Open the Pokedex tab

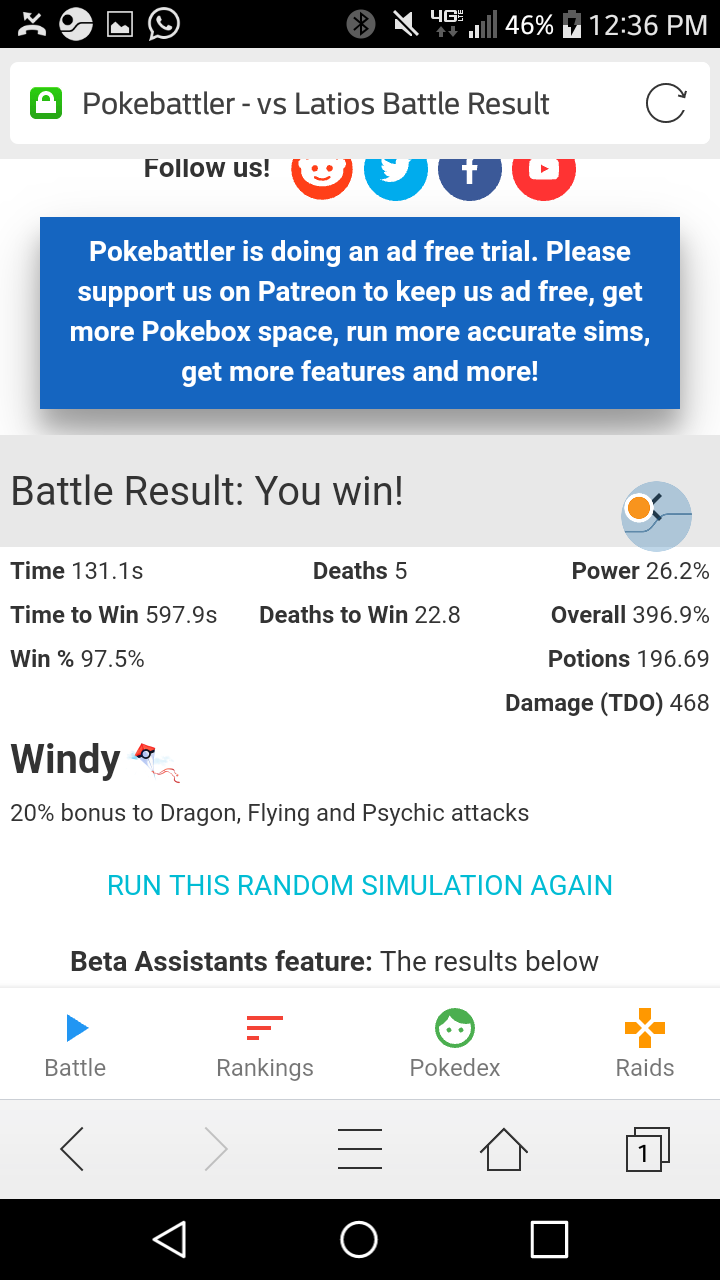click(455, 1045)
